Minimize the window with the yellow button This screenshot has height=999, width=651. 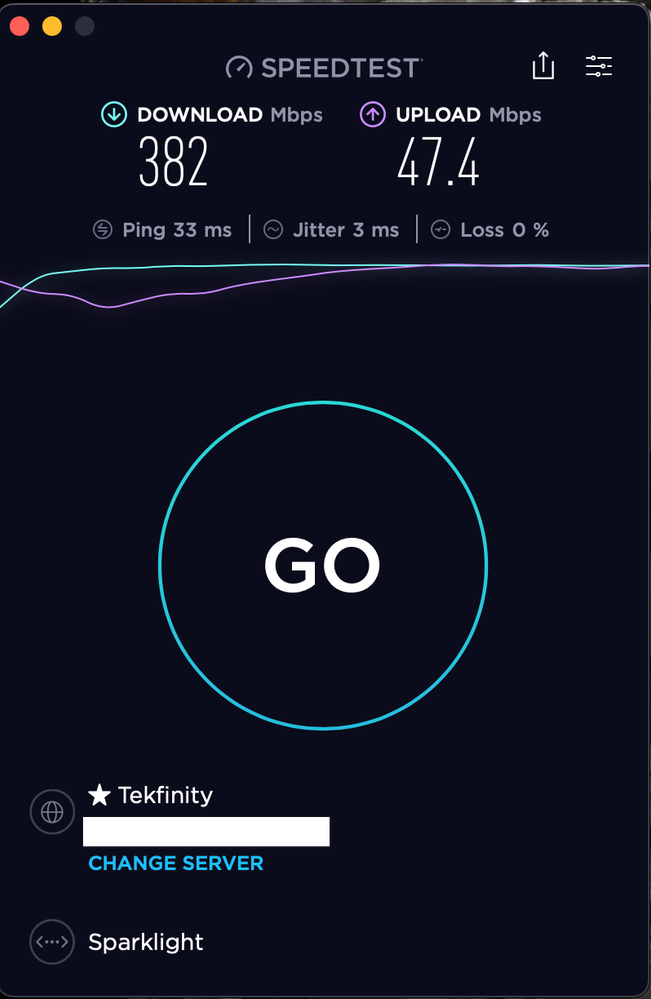pos(51,26)
